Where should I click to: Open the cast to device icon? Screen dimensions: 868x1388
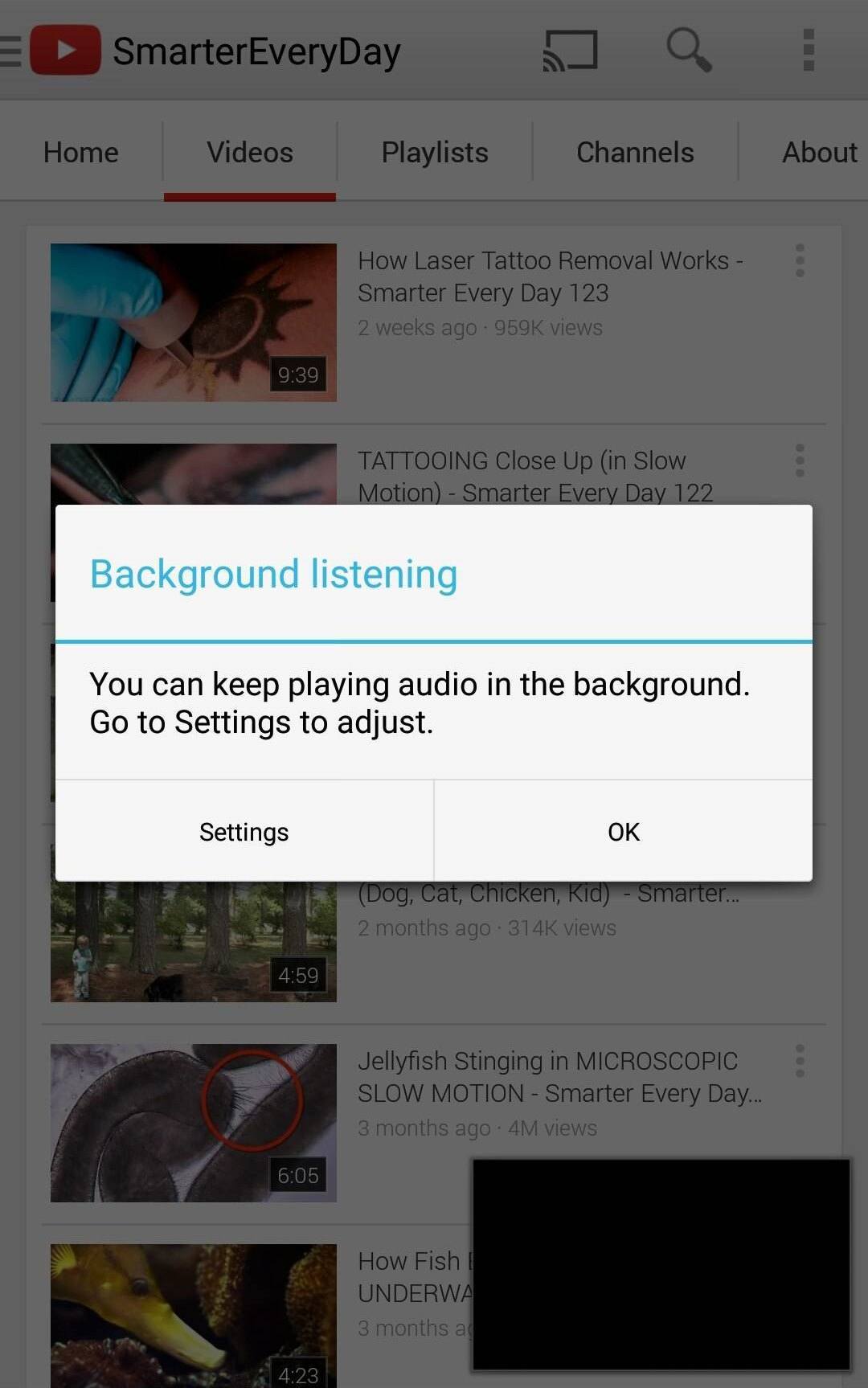(570, 51)
